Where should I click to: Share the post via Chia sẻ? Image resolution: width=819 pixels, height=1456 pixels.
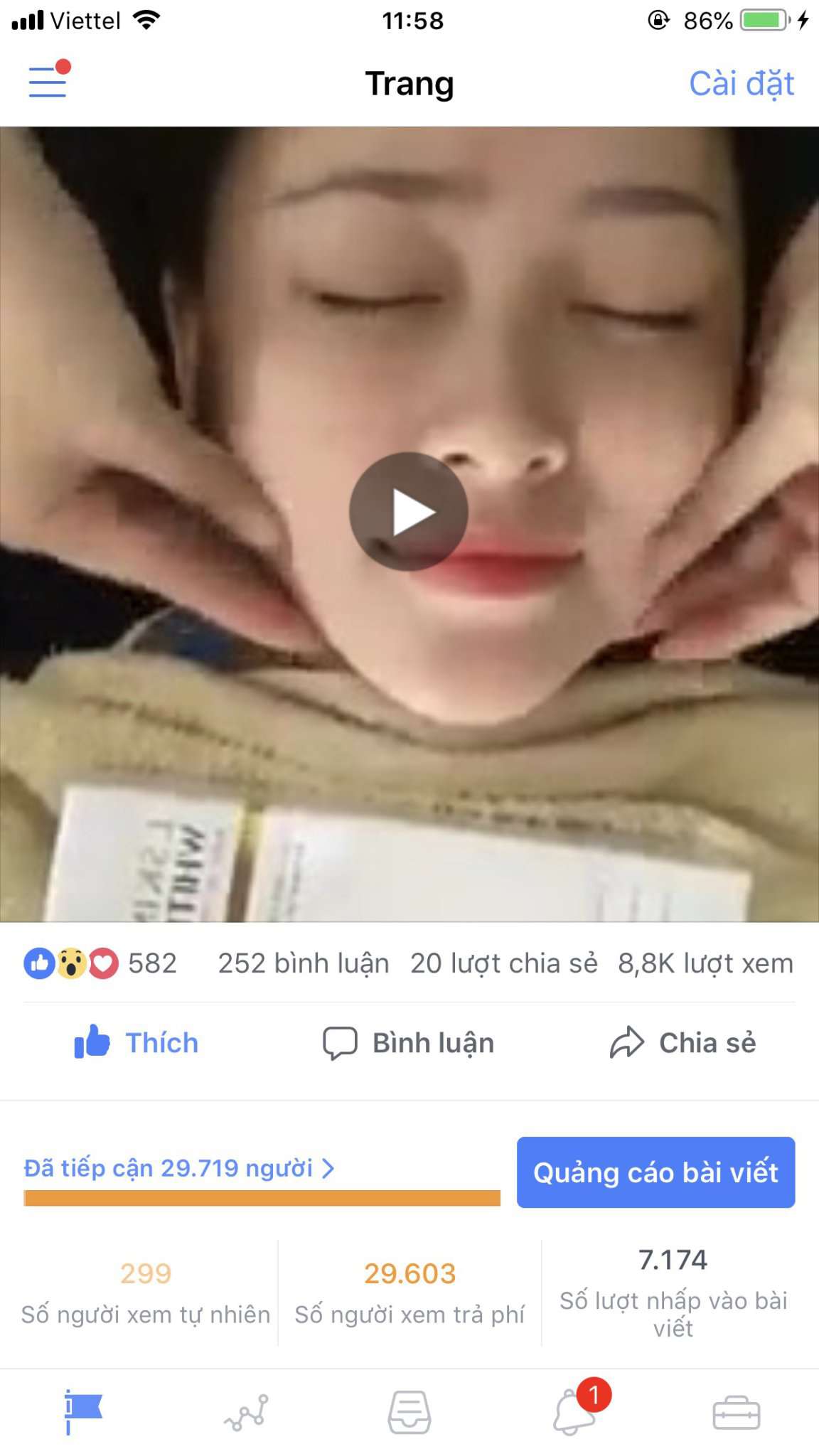(682, 1043)
